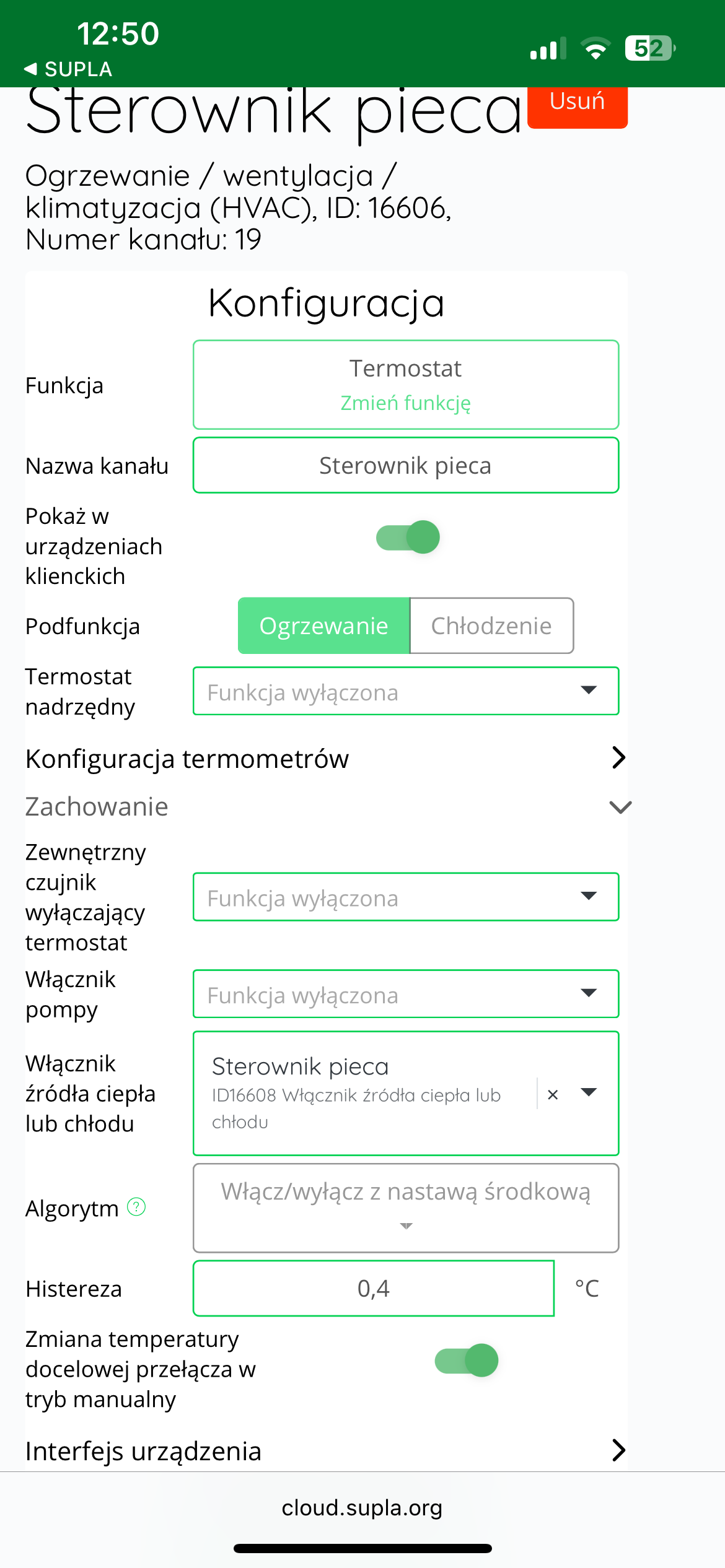Open the Termostat nadrzędny dropdown
Screen dimensions: 725x1568
point(406,691)
